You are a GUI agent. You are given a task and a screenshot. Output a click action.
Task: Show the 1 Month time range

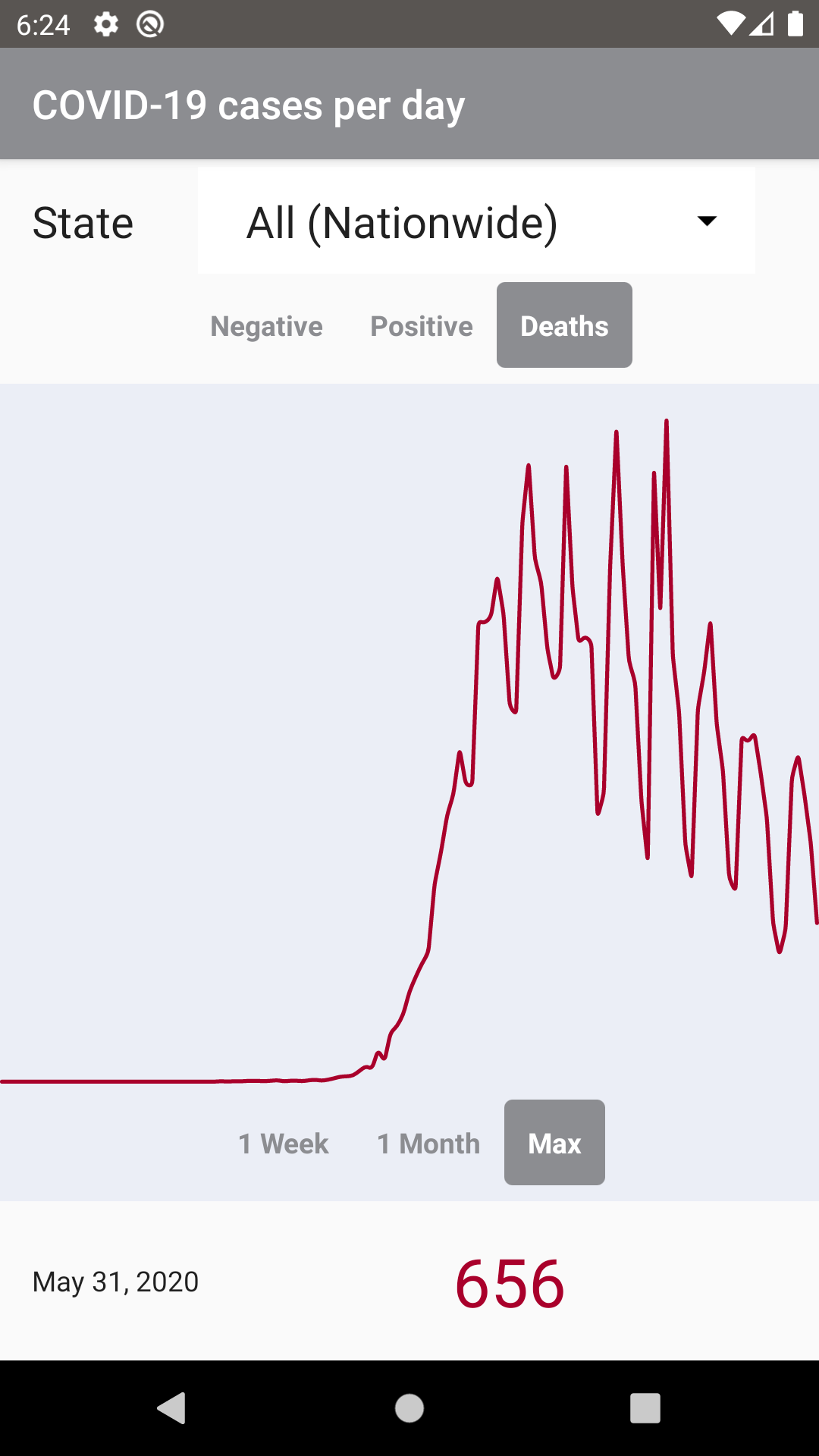428,1144
